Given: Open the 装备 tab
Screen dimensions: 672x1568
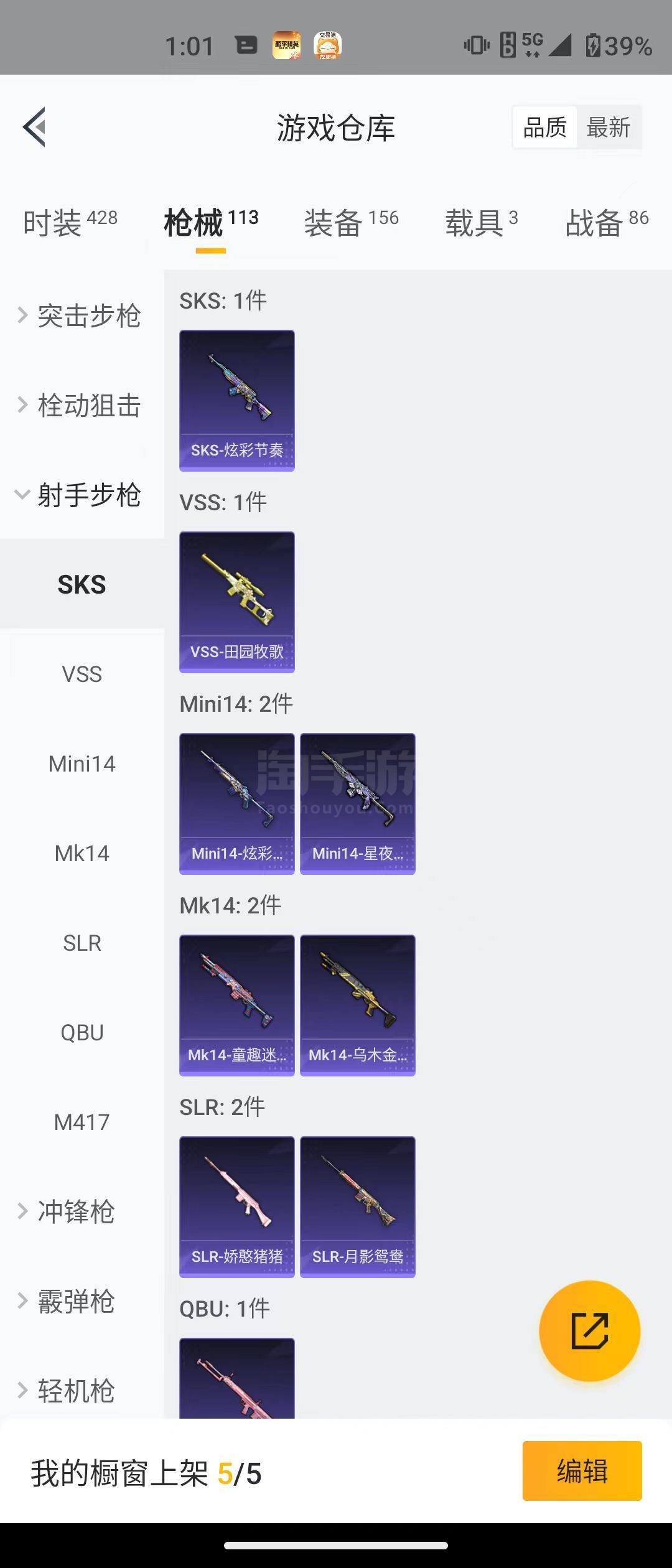Looking at the screenshot, I should point(351,222).
